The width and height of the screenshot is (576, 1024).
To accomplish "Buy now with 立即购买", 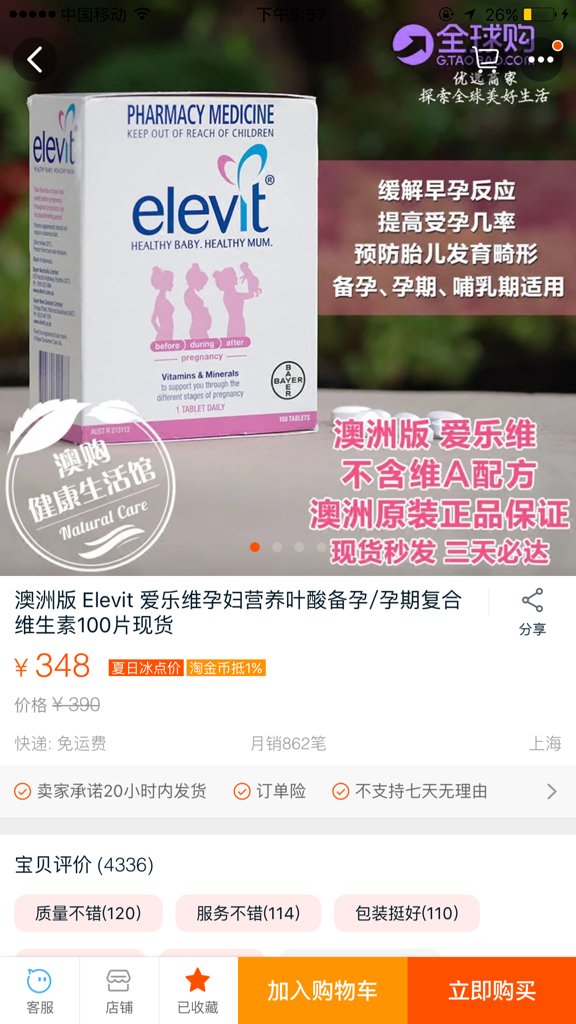I will (x=492, y=991).
